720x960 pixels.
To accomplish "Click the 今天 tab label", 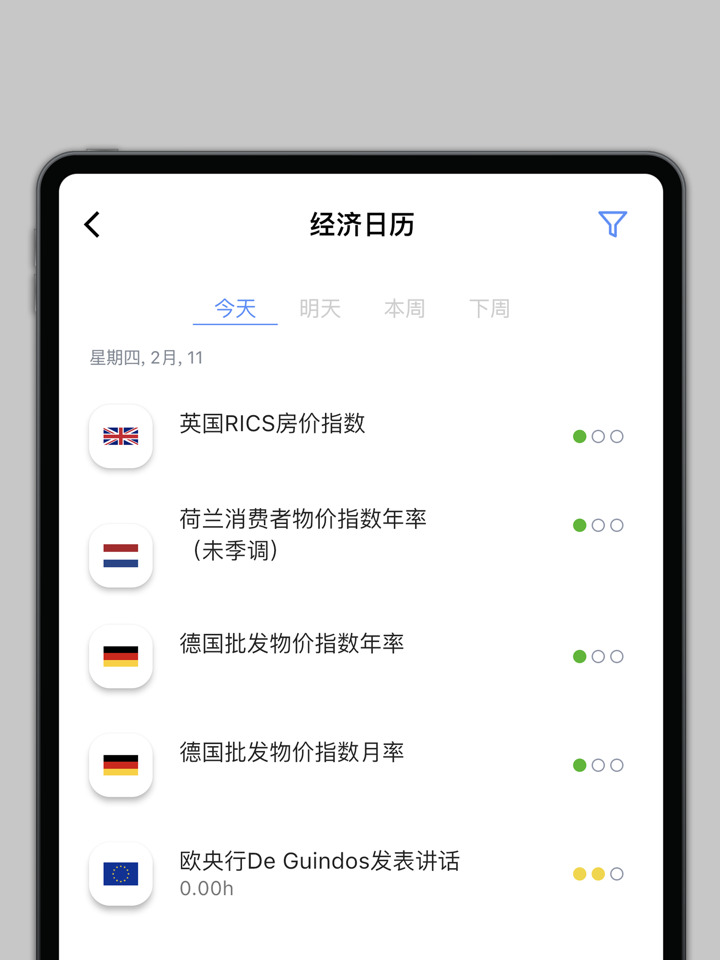I will [234, 309].
